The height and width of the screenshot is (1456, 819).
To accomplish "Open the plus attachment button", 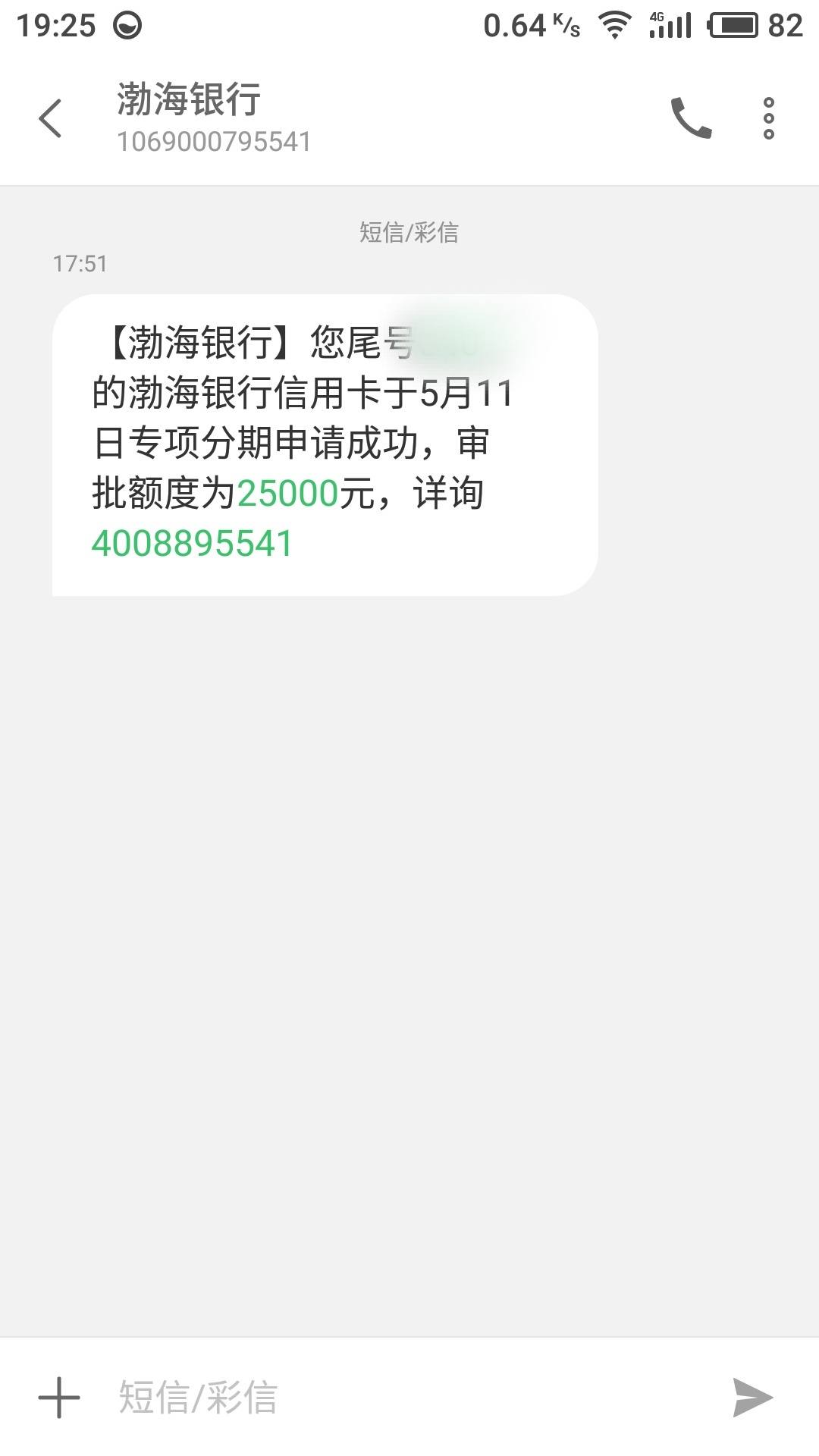I will coord(59,1398).
